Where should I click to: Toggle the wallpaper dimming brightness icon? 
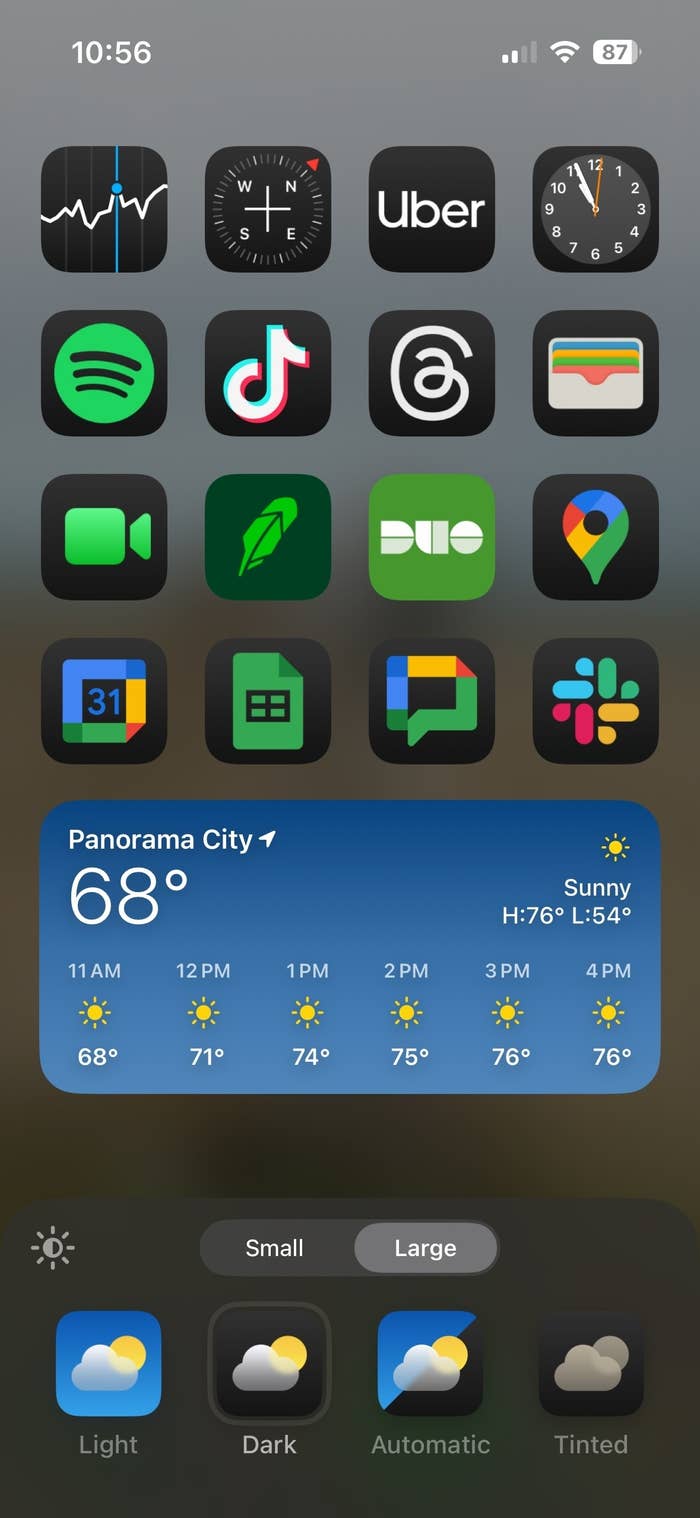tap(53, 1248)
